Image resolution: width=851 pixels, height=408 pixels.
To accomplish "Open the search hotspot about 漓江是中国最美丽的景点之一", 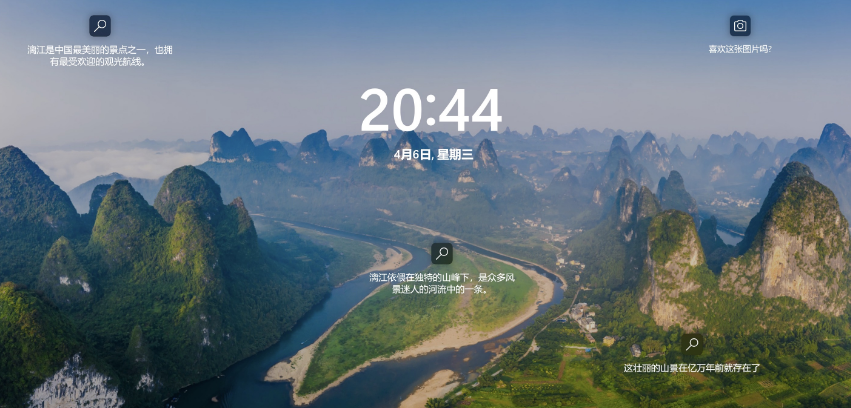I will (100, 26).
